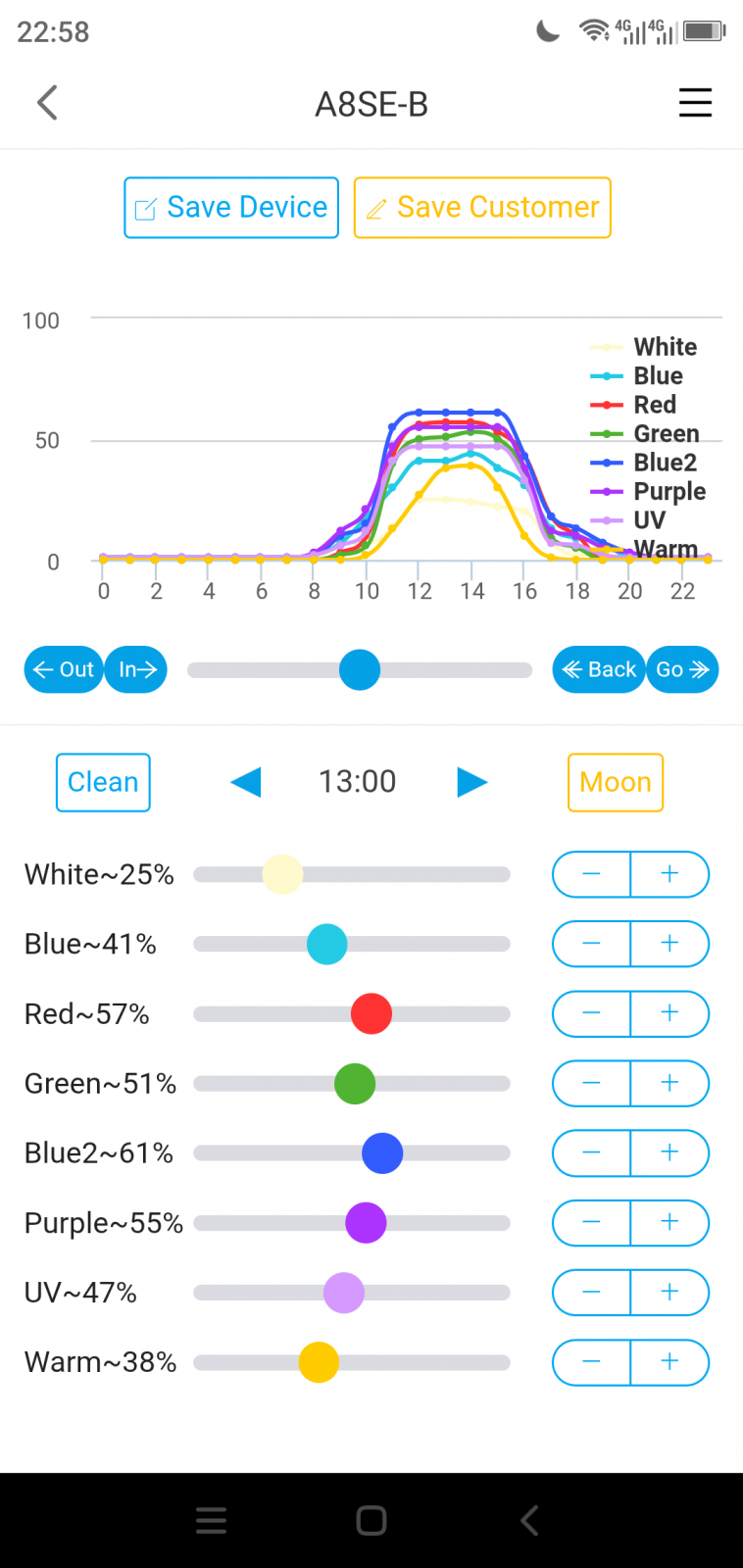Tap the Back chart button
The width and height of the screenshot is (743, 1568).
click(x=599, y=669)
